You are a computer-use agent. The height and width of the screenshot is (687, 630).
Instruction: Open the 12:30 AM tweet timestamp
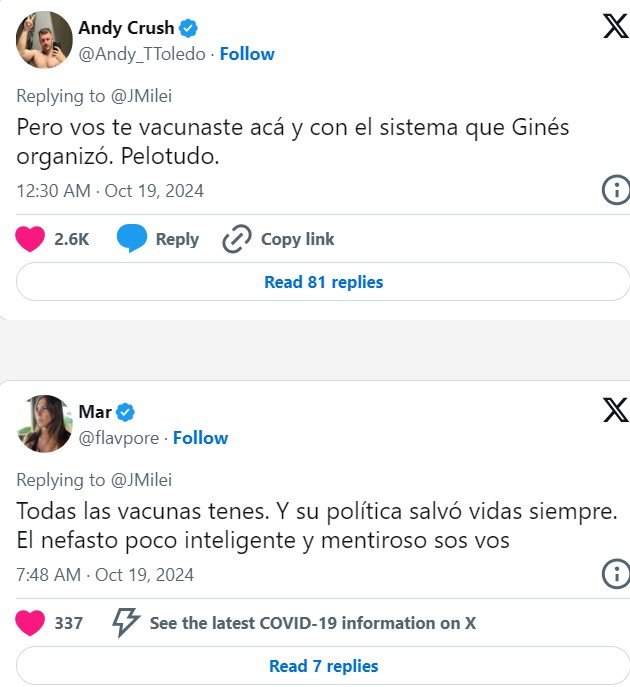(110, 190)
